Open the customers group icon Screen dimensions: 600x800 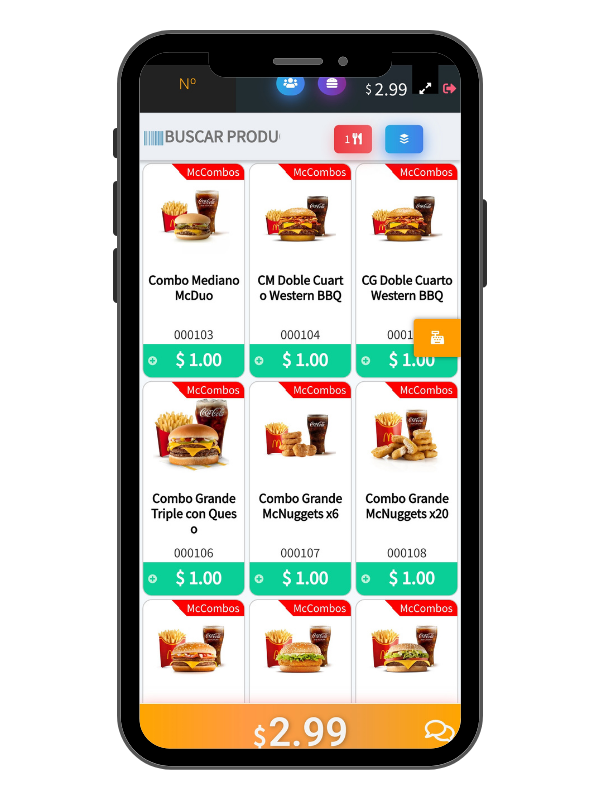point(290,84)
